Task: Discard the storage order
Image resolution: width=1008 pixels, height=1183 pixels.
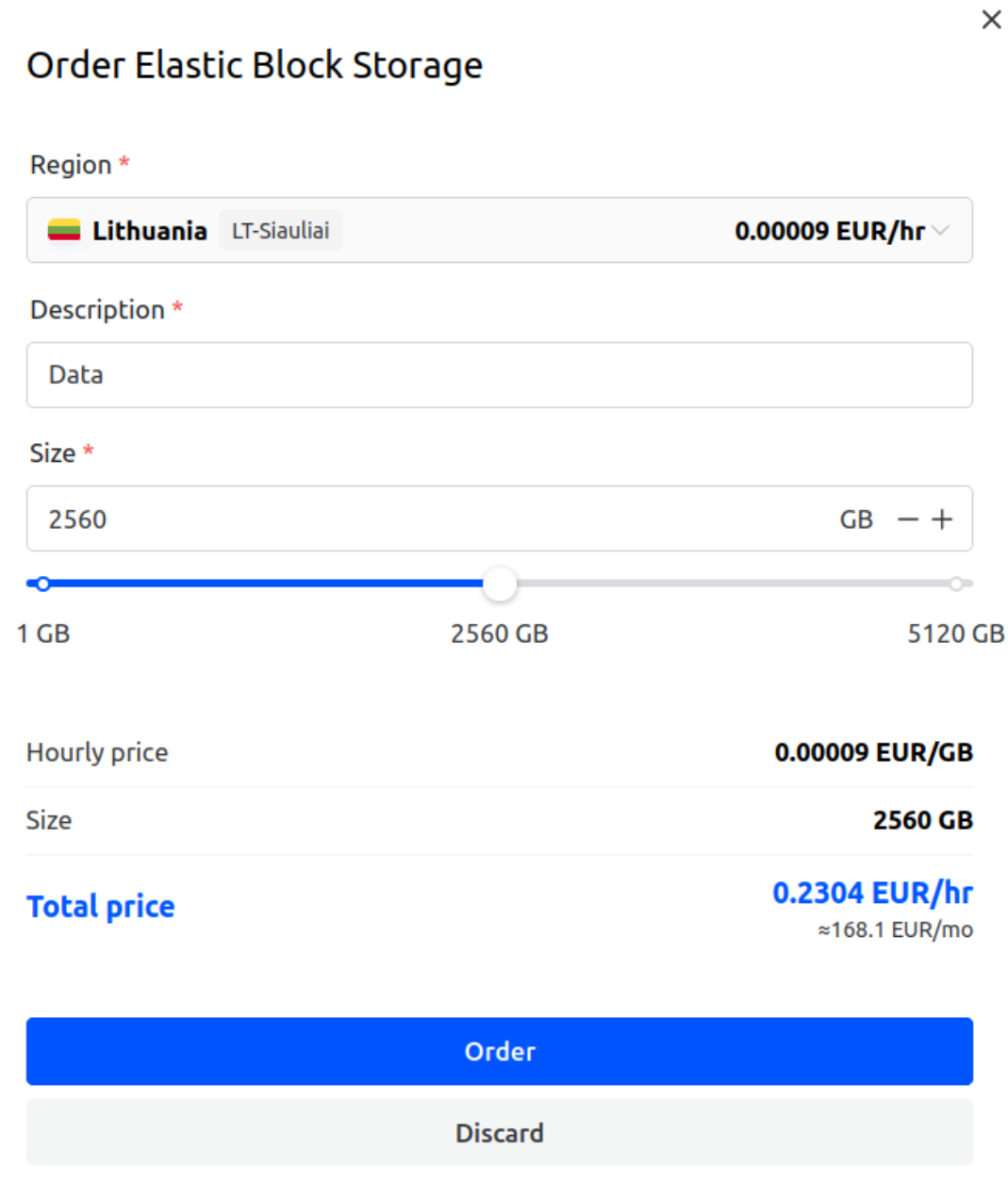Action: [x=499, y=1132]
